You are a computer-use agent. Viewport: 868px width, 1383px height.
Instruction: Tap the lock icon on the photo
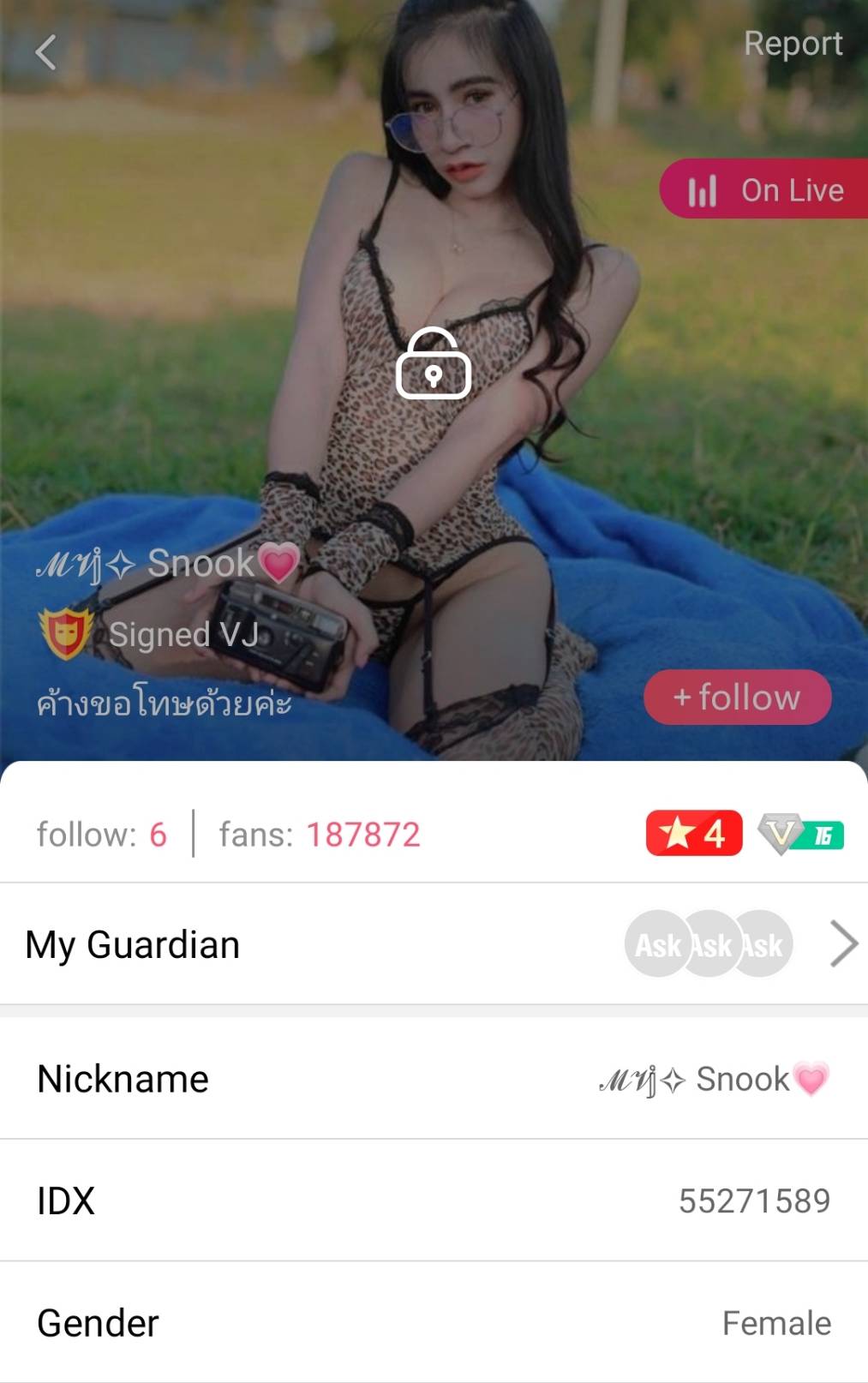pyautogui.click(x=433, y=364)
